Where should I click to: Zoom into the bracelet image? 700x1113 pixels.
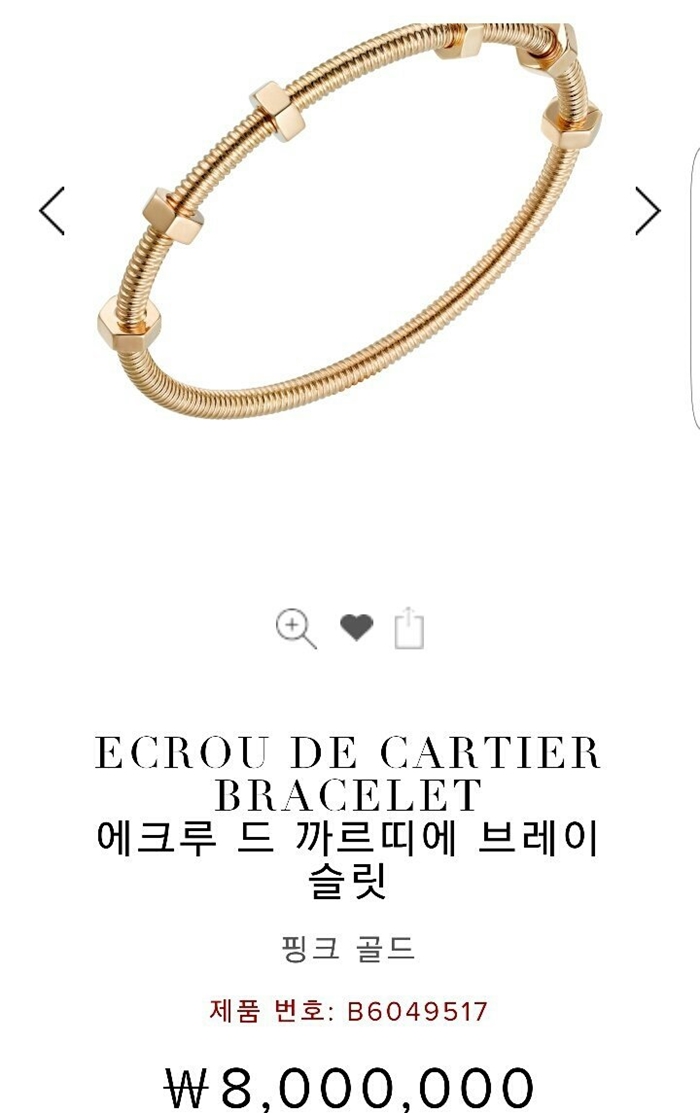pyautogui.click(x=295, y=629)
